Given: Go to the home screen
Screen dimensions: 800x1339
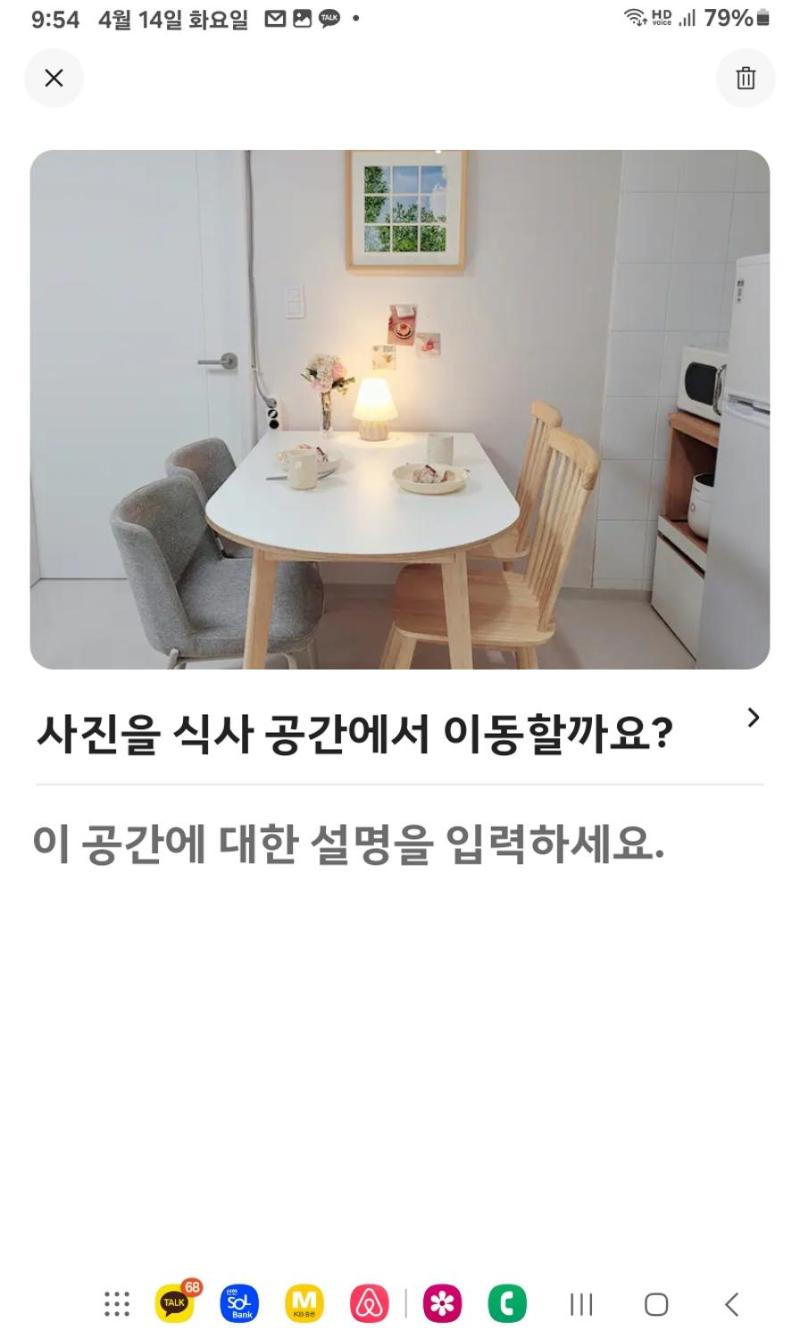Looking at the screenshot, I should tap(656, 1304).
